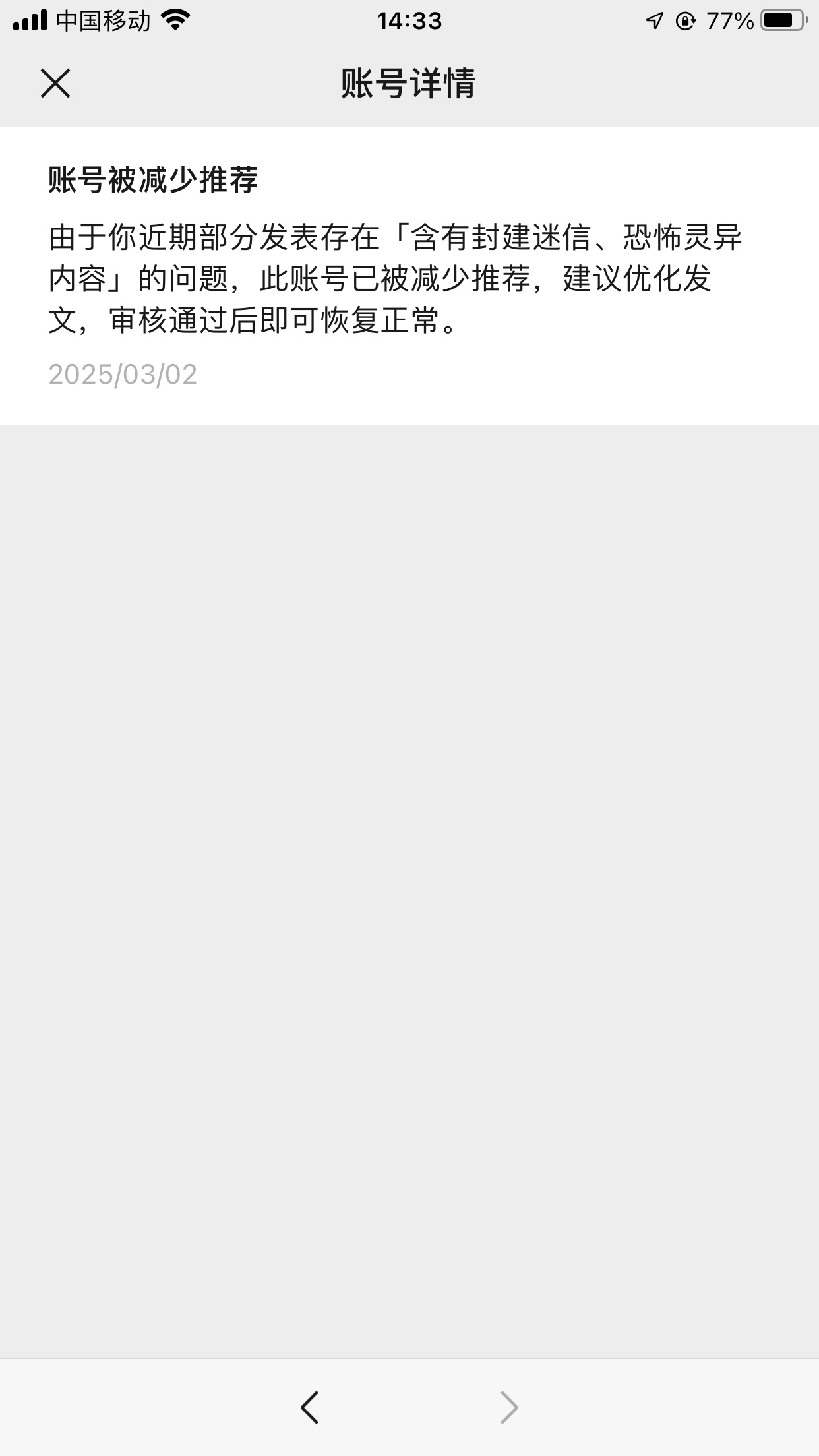Viewport: 819px width, 1456px height.
Task: Close the 账号详情 page
Action: pyautogui.click(x=55, y=84)
